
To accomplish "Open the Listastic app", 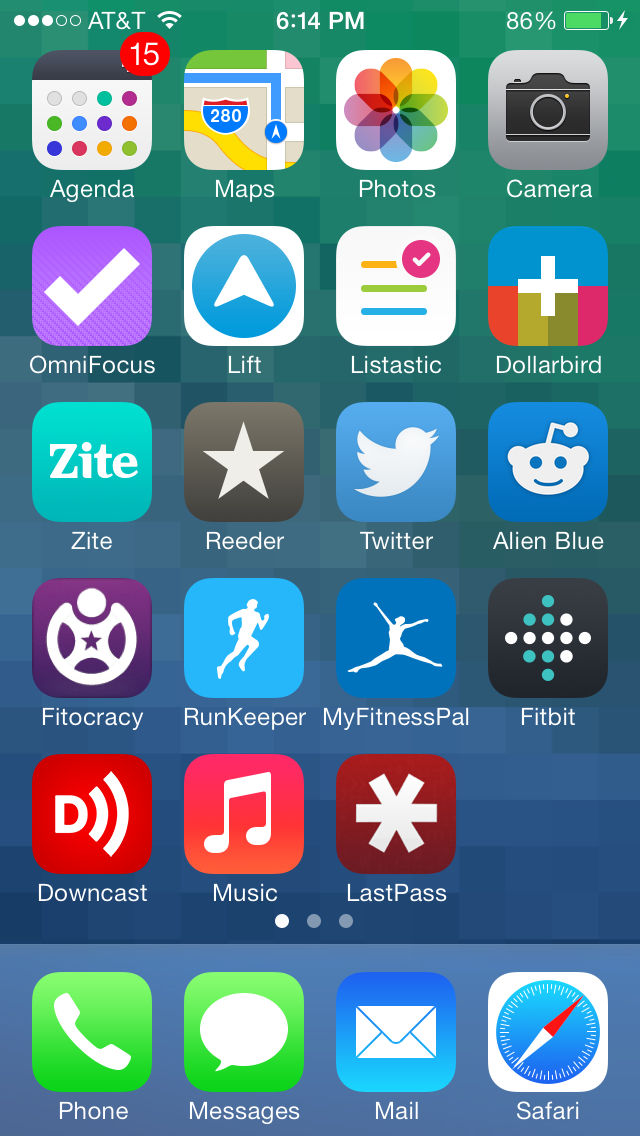I will 396,287.
